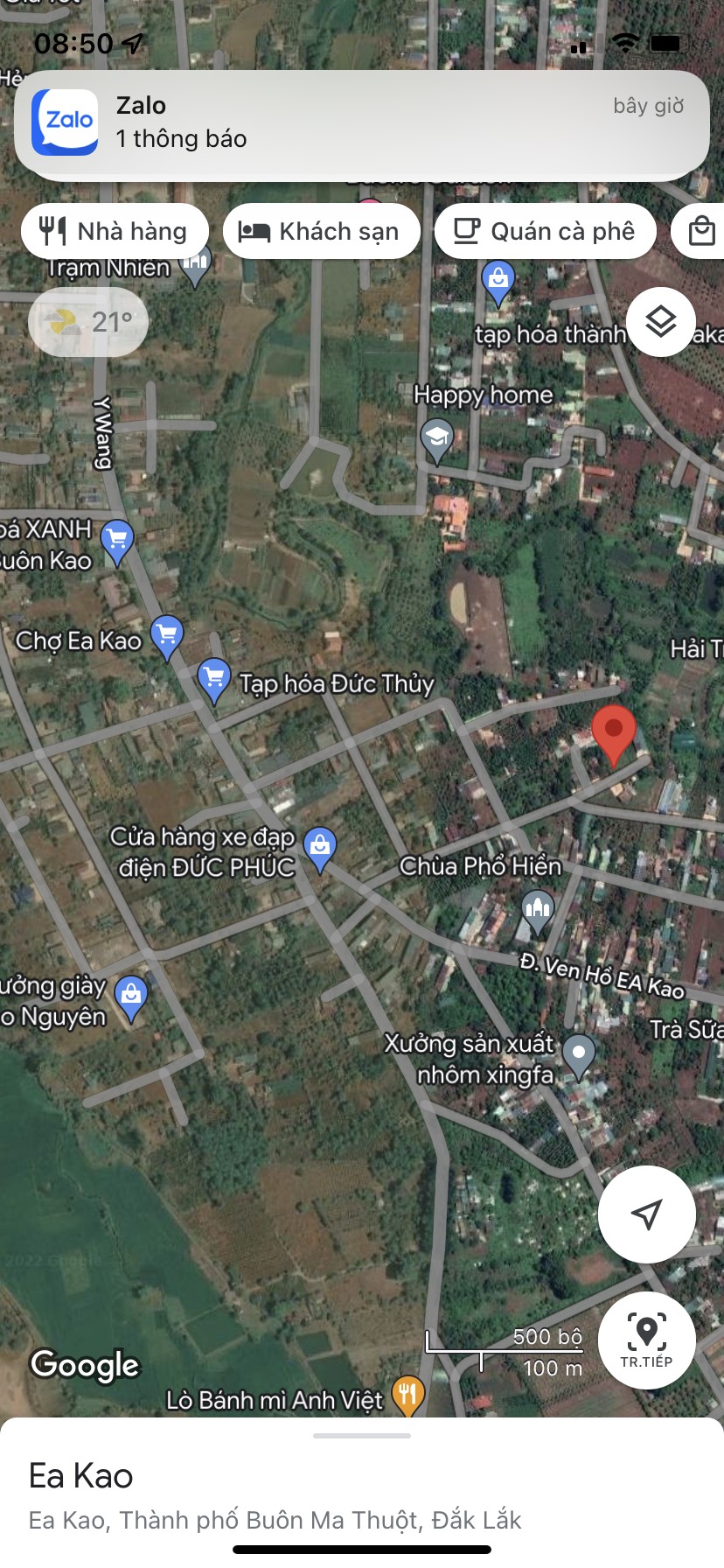The width and height of the screenshot is (724, 1568).
Task: Open the Tạp hóa Đức Thủy marker
Action: tap(213, 679)
